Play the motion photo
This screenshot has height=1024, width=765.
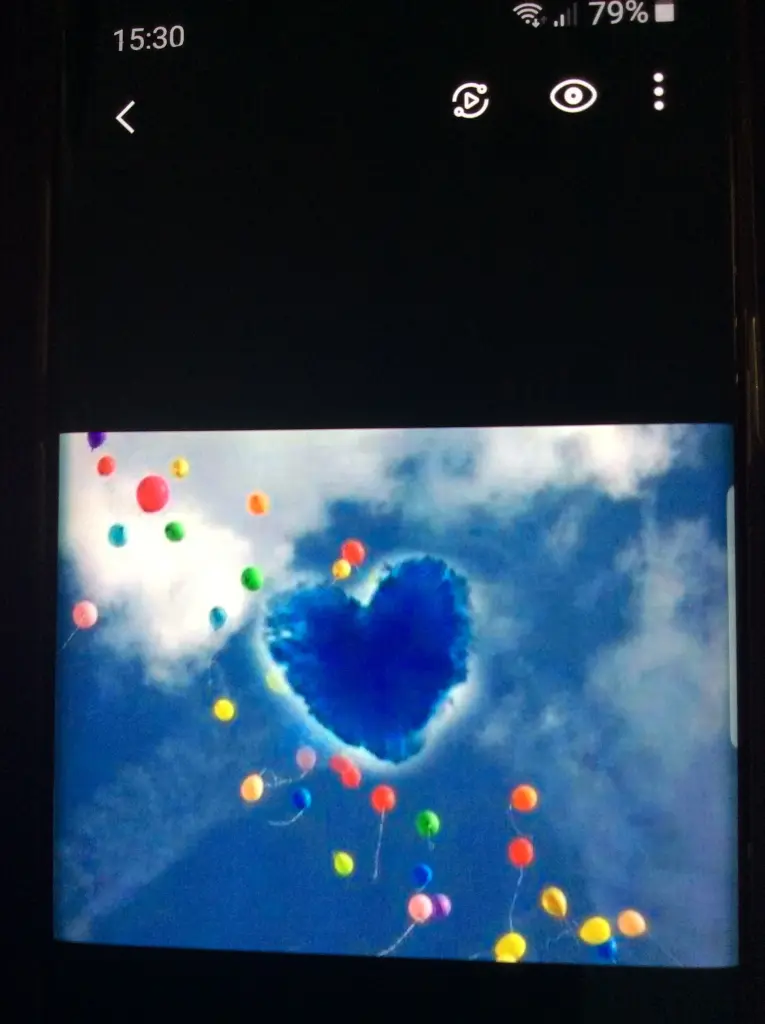point(470,99)
